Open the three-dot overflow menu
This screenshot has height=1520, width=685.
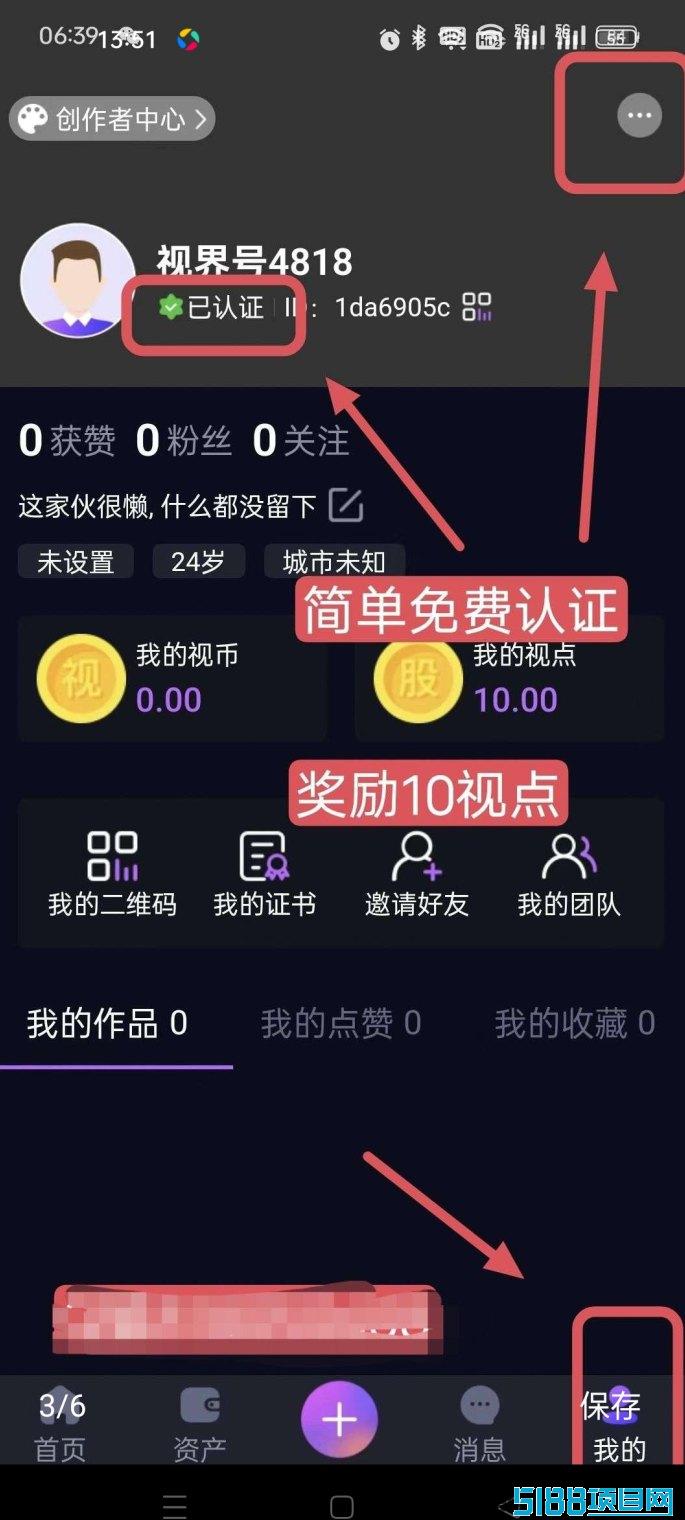click(639, 116)
